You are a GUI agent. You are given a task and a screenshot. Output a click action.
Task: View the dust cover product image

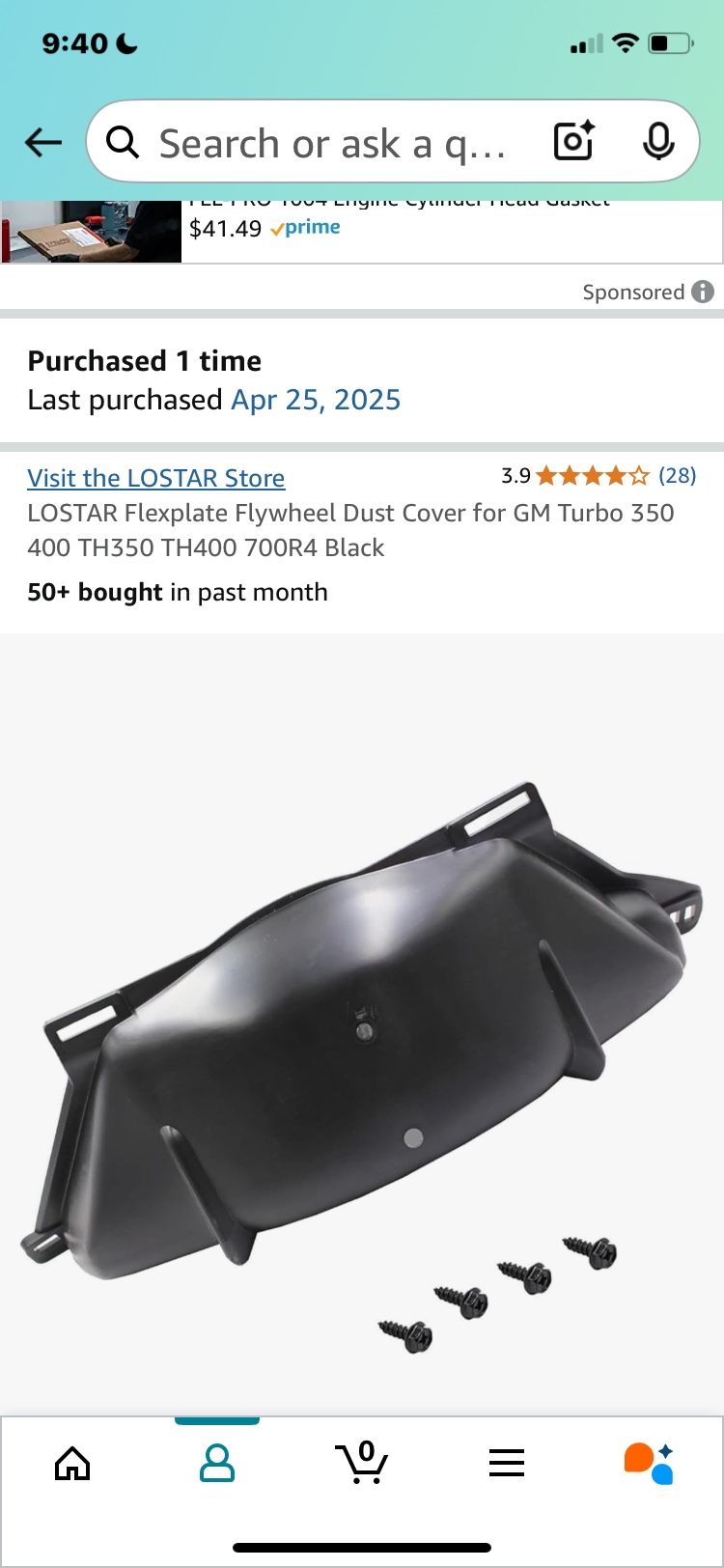tap(362, 1052)
